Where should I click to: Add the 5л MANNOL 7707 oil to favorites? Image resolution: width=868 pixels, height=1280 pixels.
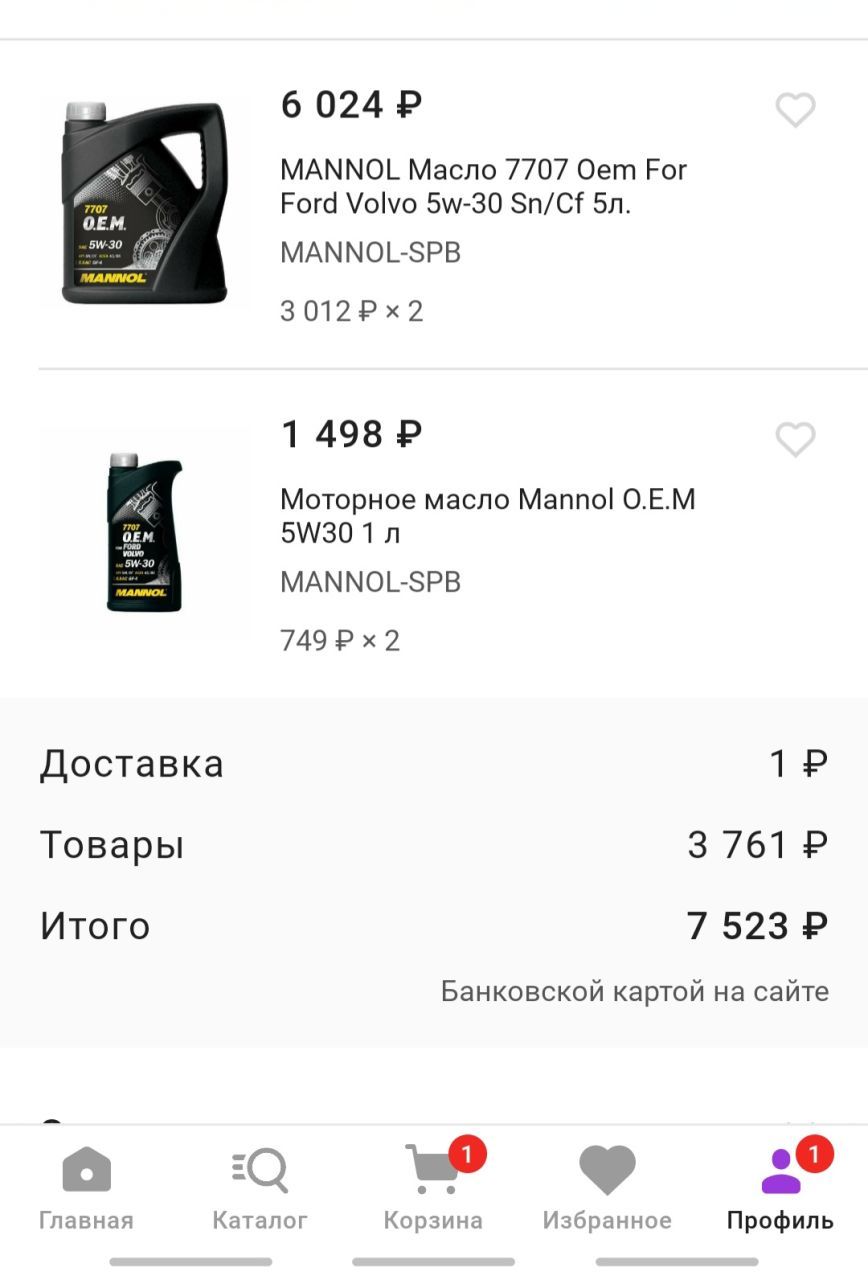click(795, 110)
